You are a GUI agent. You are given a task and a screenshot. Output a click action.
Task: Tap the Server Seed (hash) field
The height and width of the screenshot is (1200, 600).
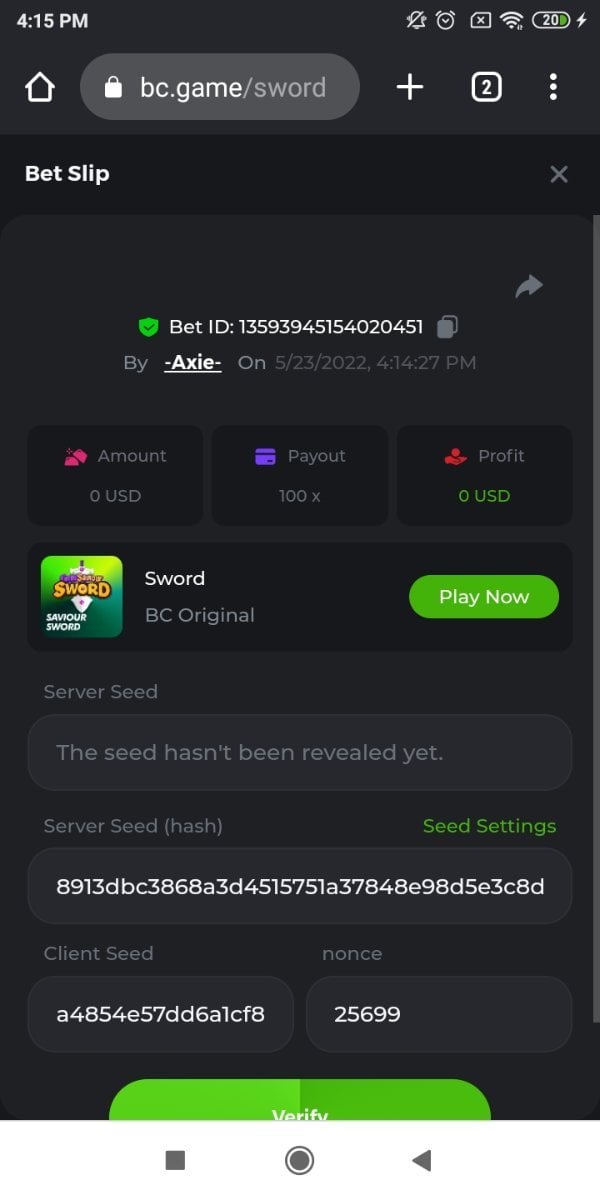(300, 886)
